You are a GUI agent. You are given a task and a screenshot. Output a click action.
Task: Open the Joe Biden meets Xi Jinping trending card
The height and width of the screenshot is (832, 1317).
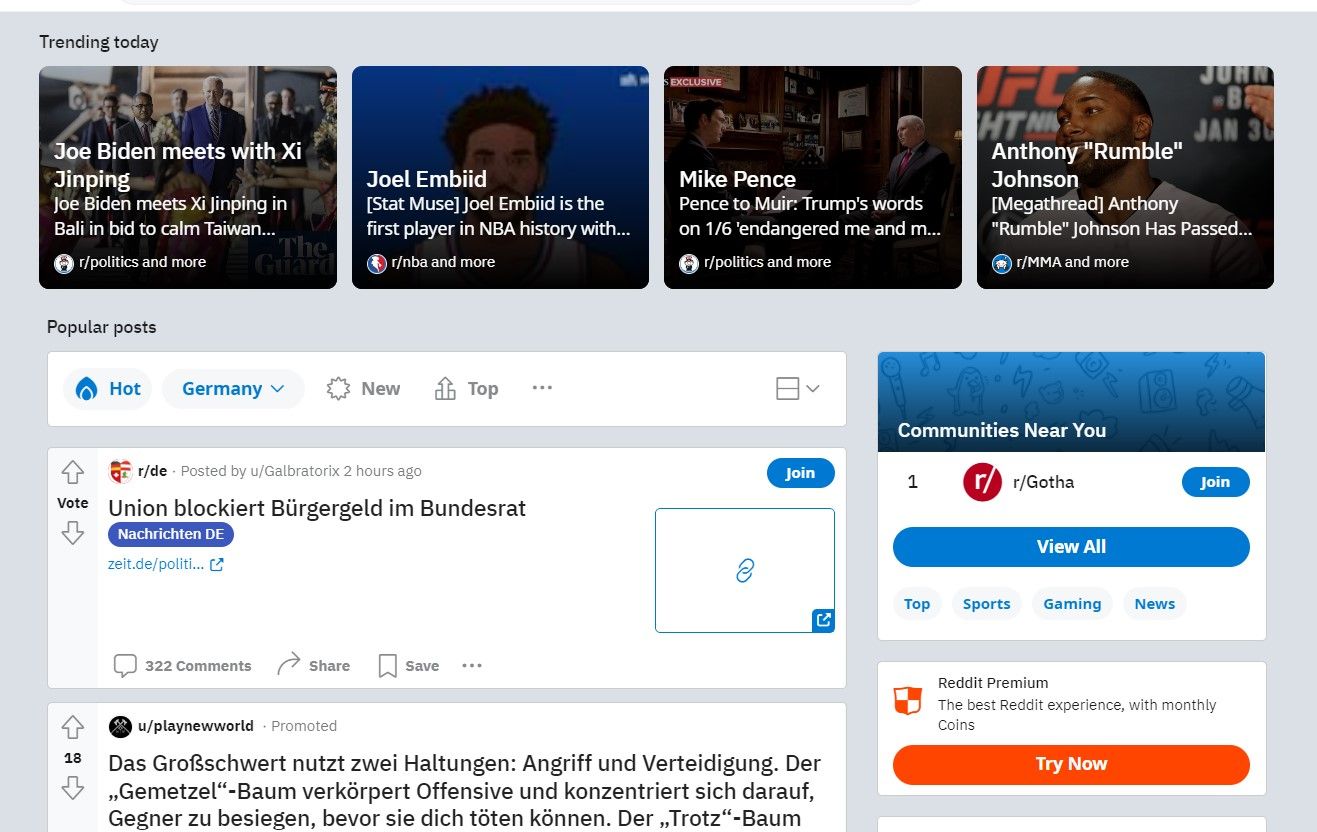(187, 177)
